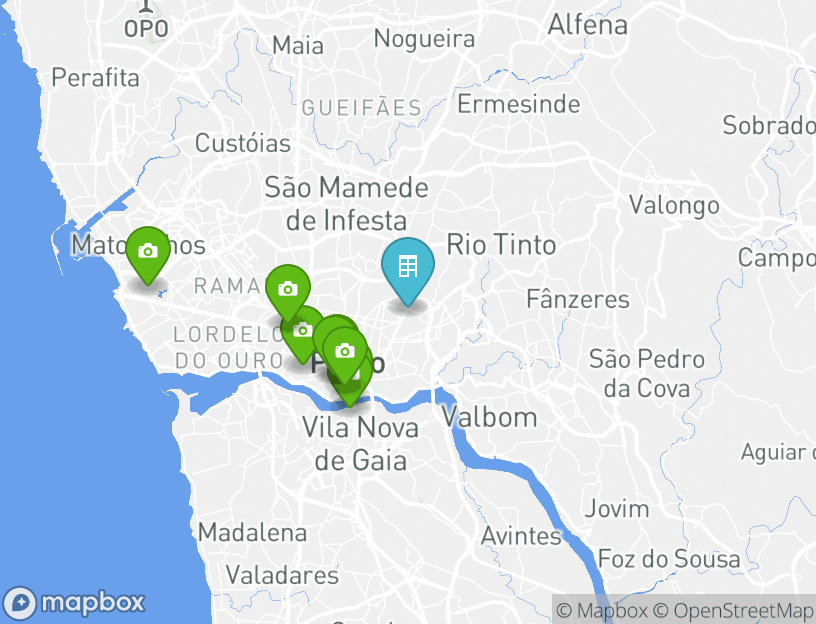Viewport: 816px width, 624px height.
Task: Open the Mapbox attribution link
Action: coord(602,610)
